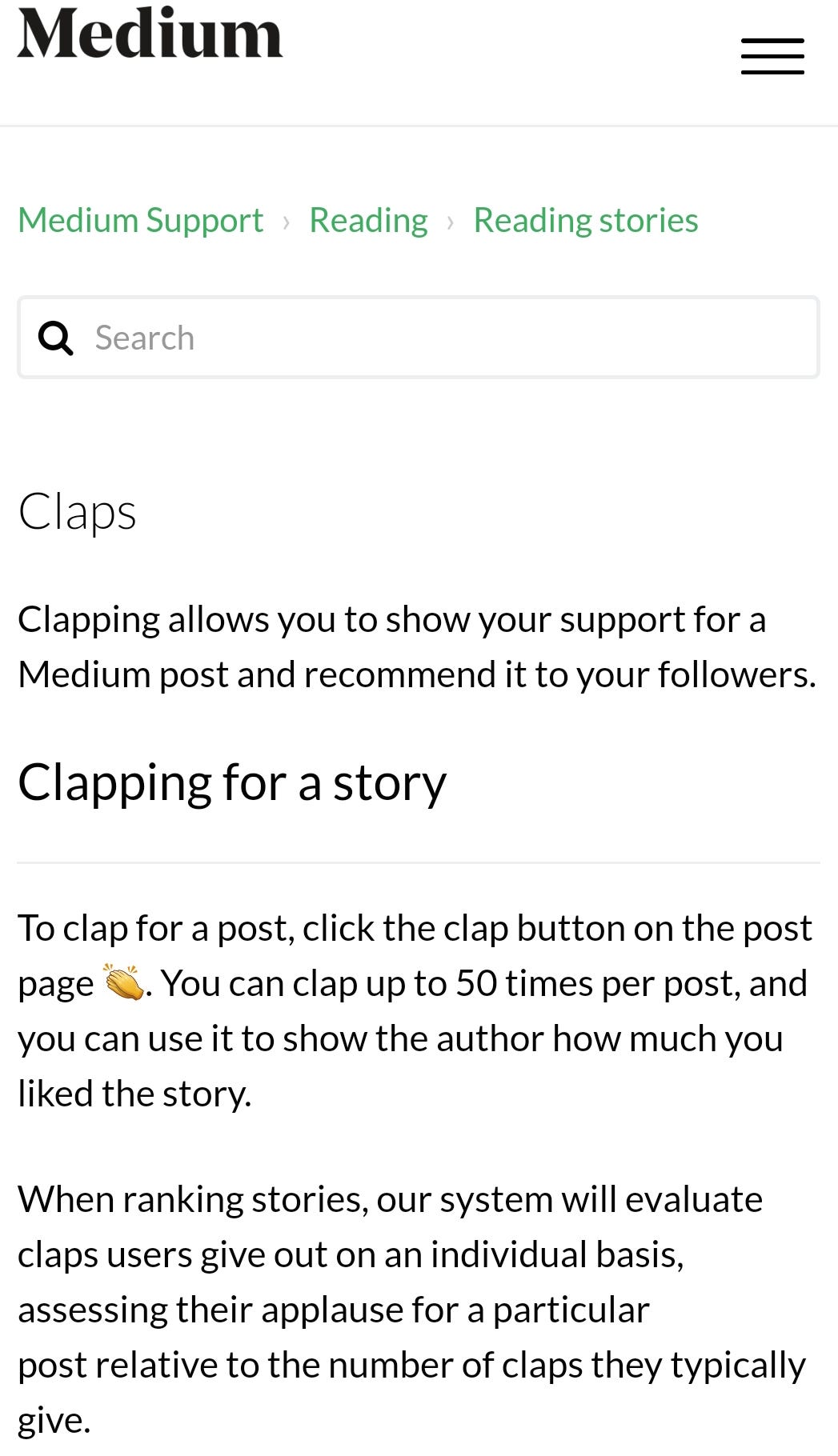Go to Medium Support breadcrumb
838x1456 pixels.
pyautogui.click(x=141, y=220)
